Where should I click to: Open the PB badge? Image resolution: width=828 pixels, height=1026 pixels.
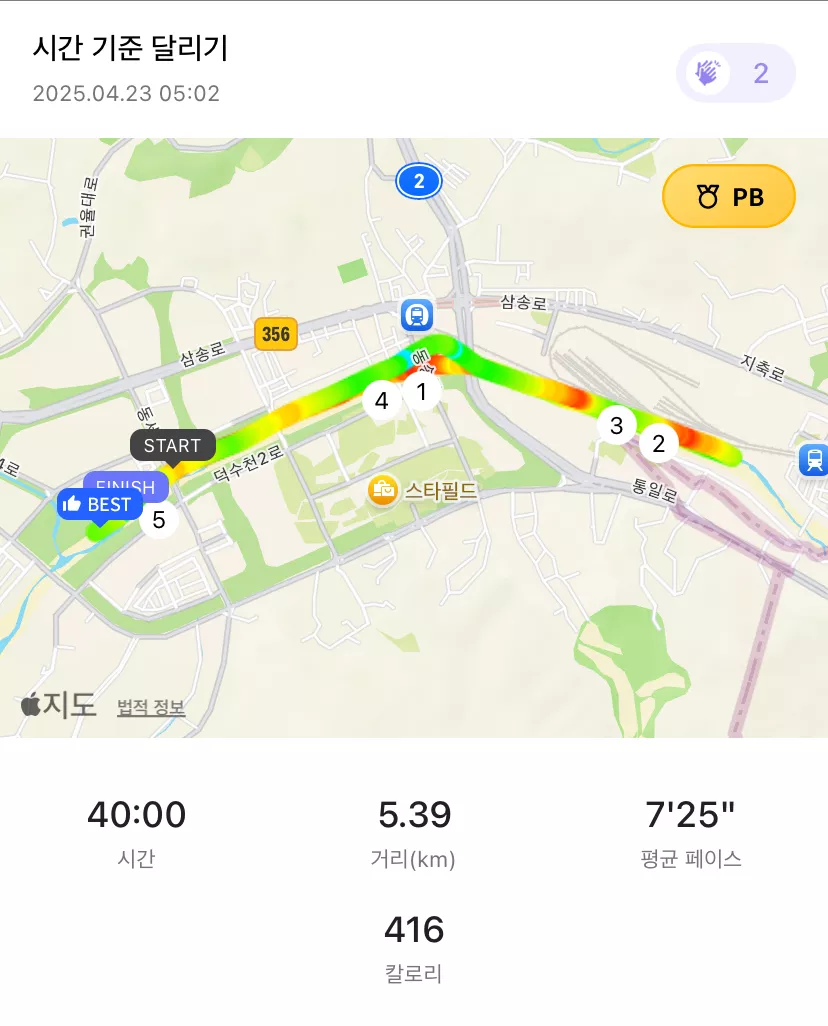pyautogui.click(x=729, y=197)
